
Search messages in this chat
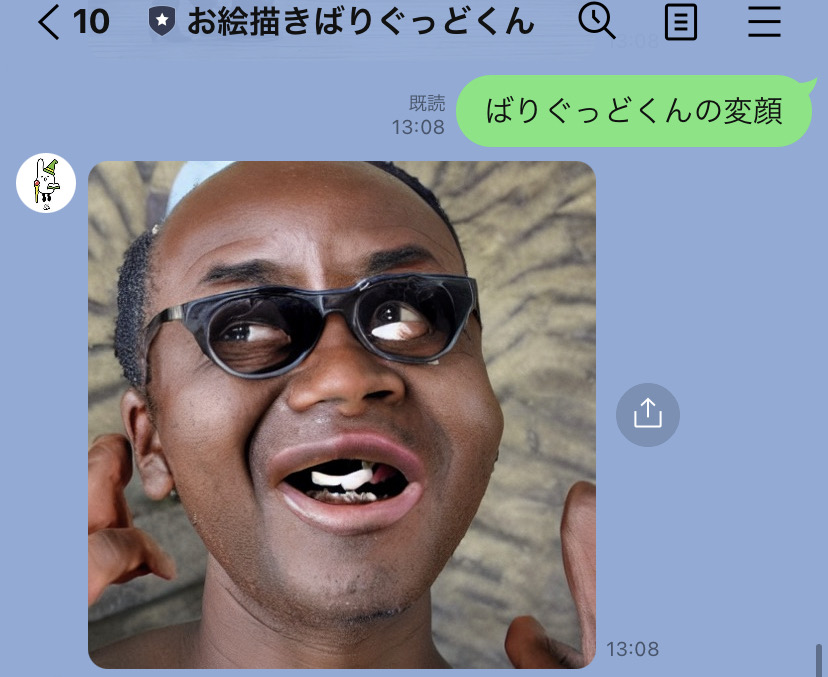pos(597,20)
